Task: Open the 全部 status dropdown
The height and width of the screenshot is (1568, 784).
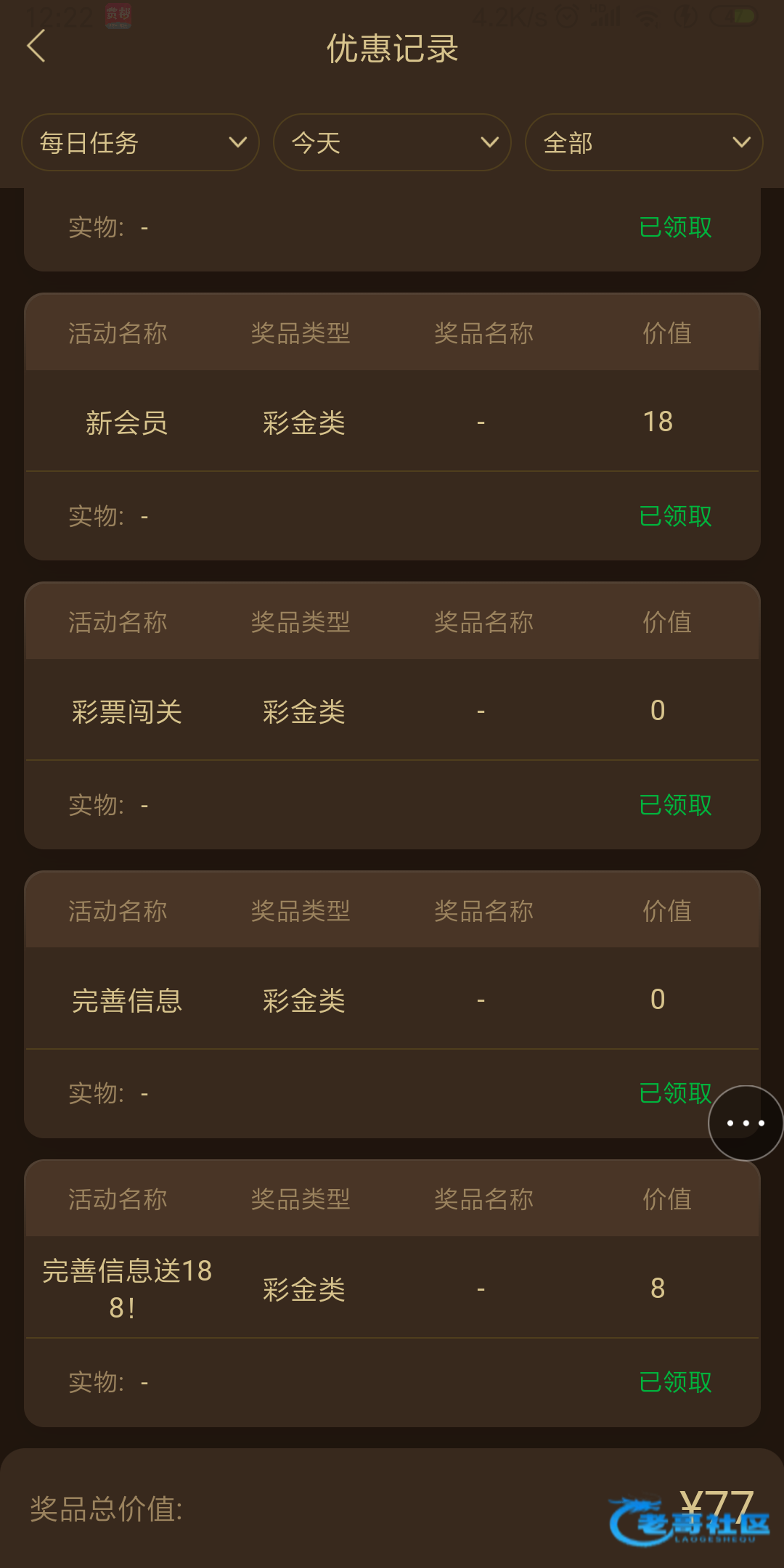Action: pyautogui.click(x=644, y=143)
